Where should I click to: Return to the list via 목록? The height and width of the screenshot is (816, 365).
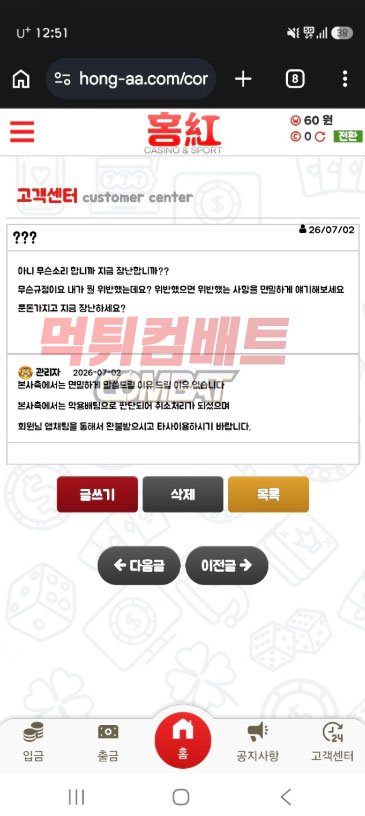tap(268, 494)
